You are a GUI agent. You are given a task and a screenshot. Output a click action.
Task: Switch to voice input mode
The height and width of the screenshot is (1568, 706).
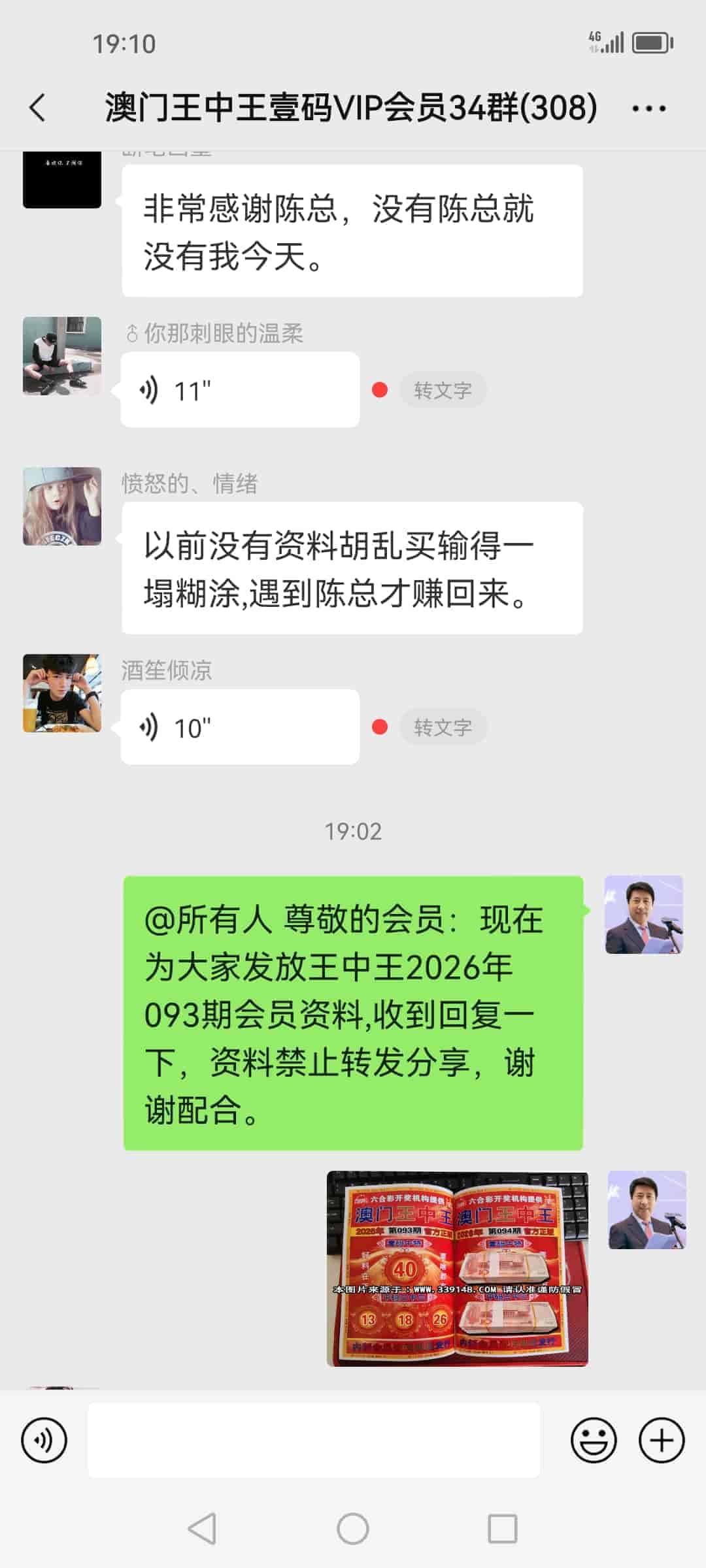pyautogui.click(x=44, y=1440)
